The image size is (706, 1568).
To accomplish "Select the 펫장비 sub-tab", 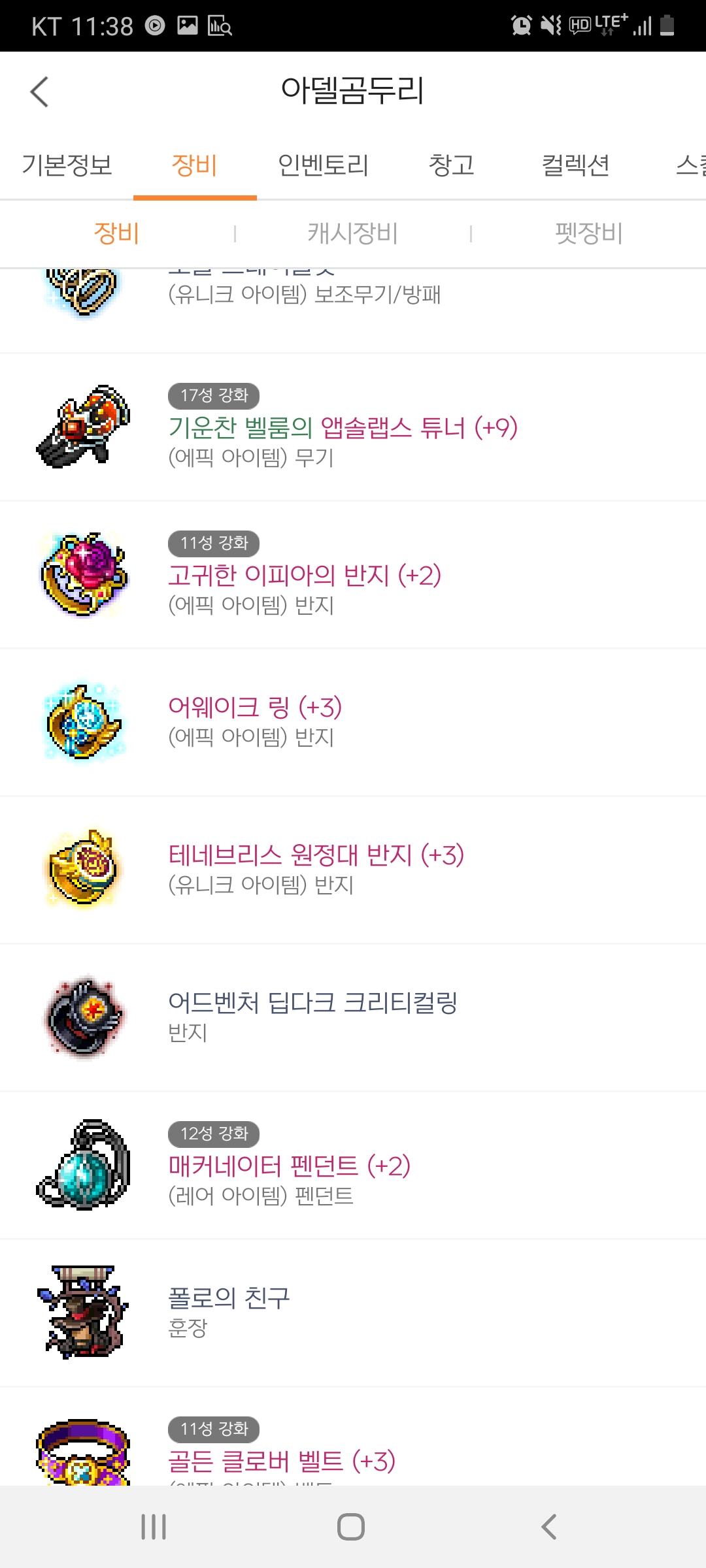I will (x=588, y=233).
